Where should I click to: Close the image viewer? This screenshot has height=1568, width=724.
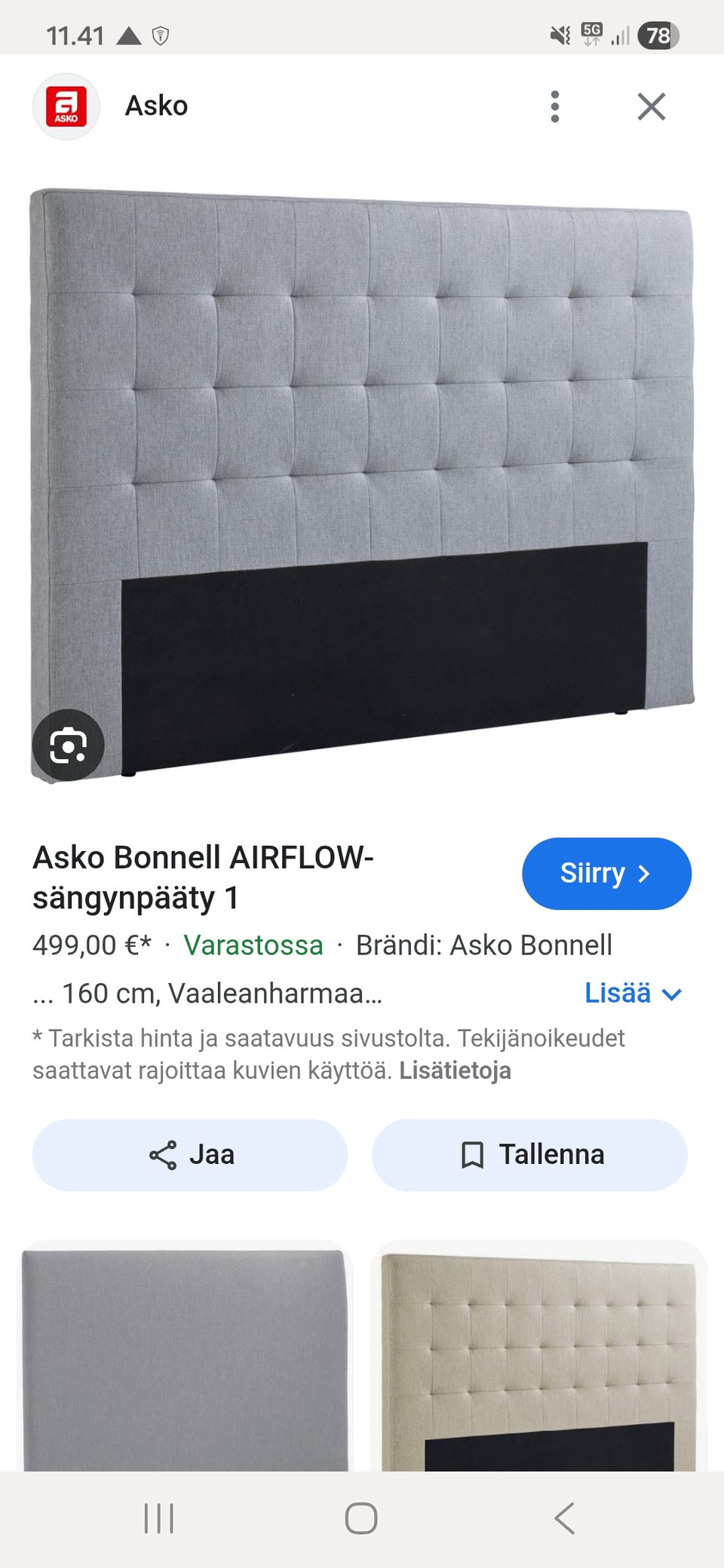coord(651,106)
